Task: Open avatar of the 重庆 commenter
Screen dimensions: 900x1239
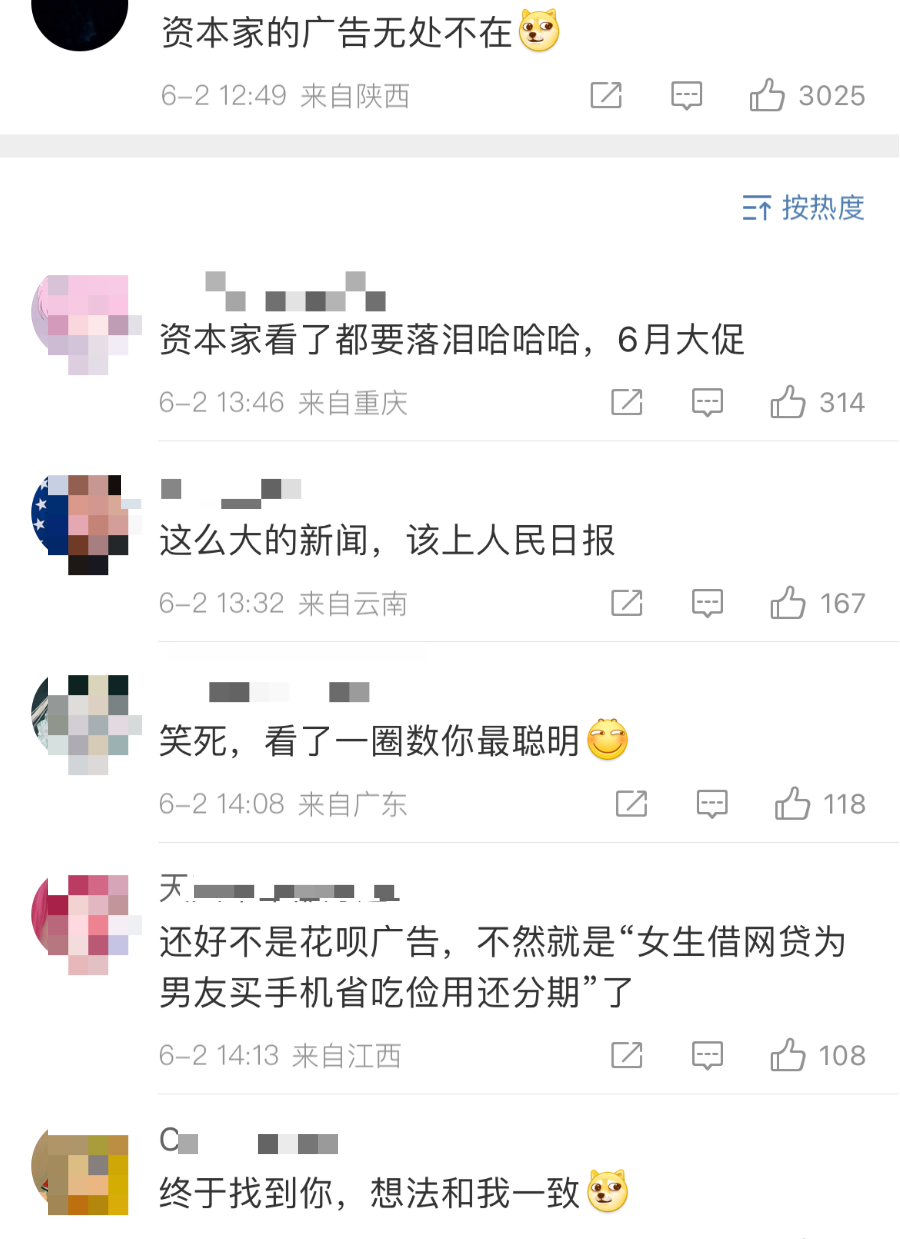Action: click(82, 322)
